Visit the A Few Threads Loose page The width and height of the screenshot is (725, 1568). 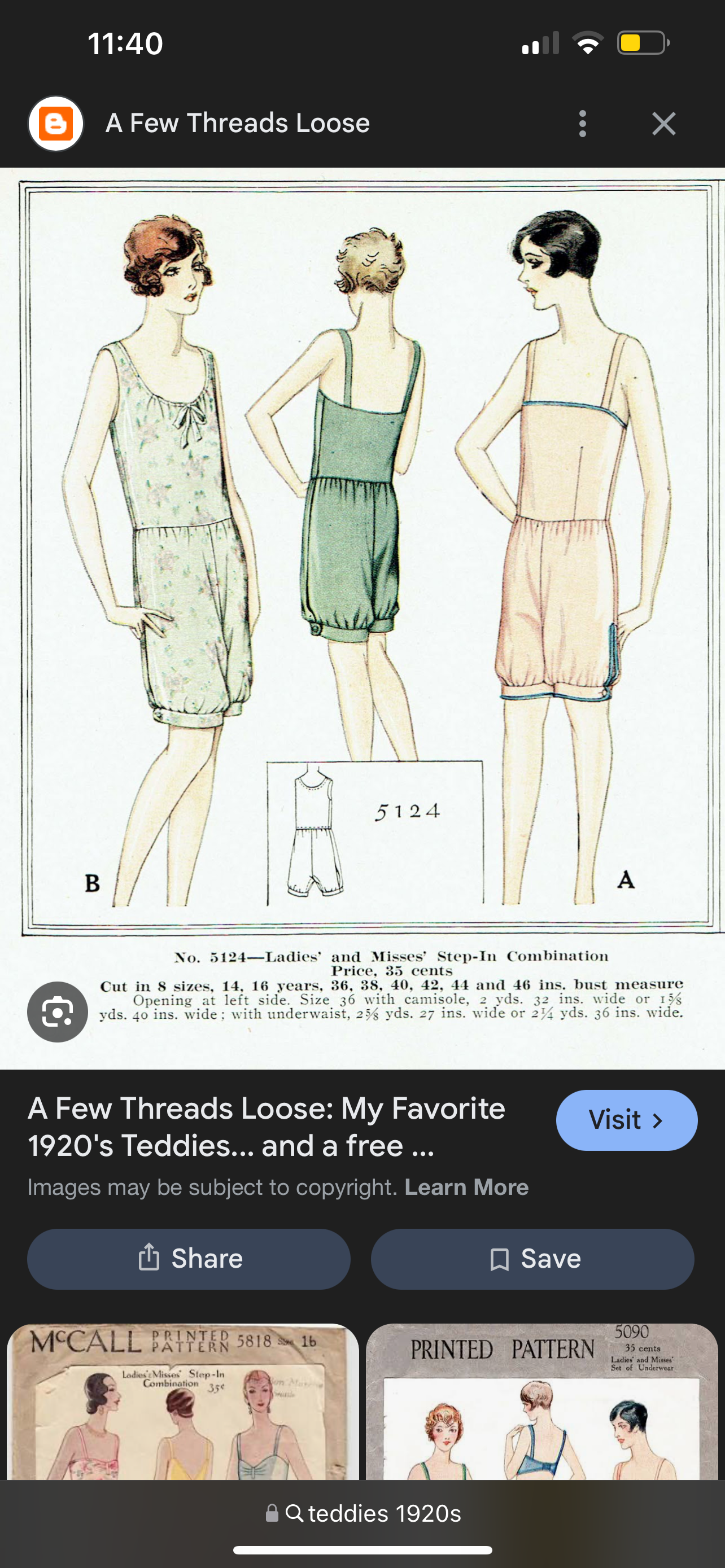click(626, 1120)
